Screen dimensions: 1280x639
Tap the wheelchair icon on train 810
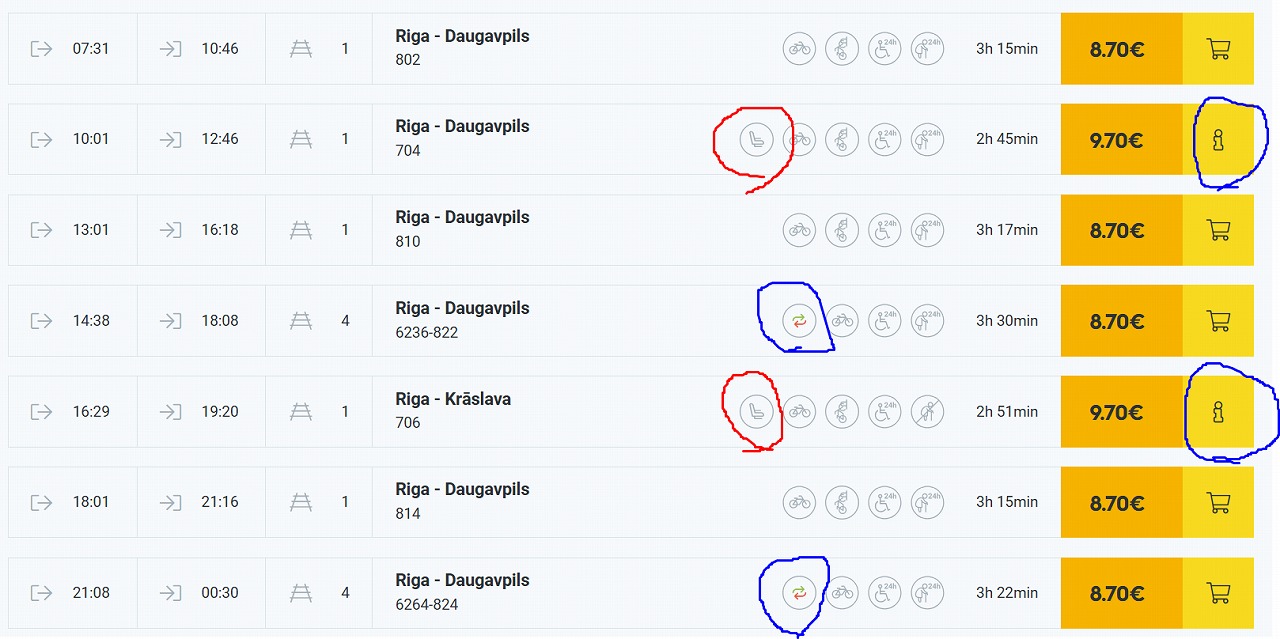click(885, 230)
